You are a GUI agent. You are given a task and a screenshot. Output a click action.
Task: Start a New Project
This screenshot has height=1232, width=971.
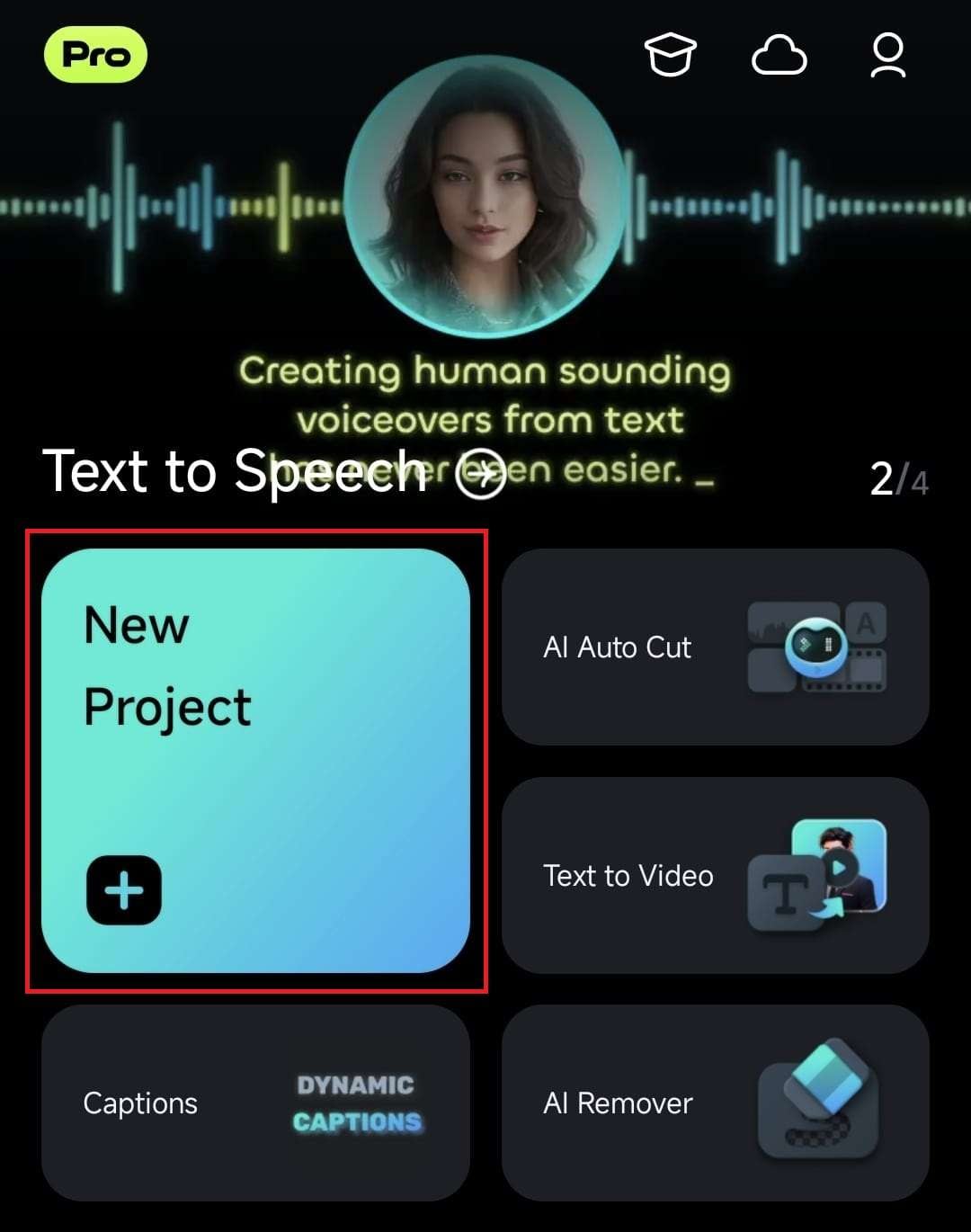click(255, 761)
